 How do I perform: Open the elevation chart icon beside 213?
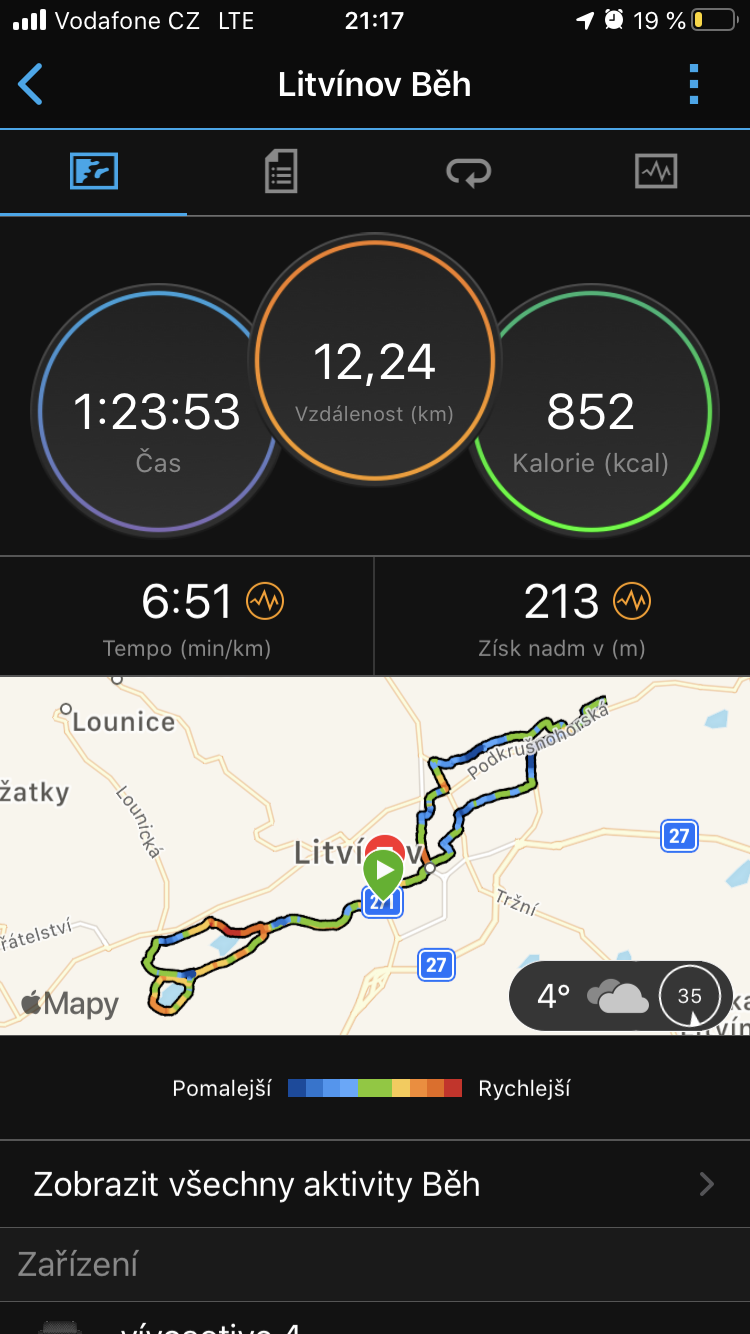(632, 601)
